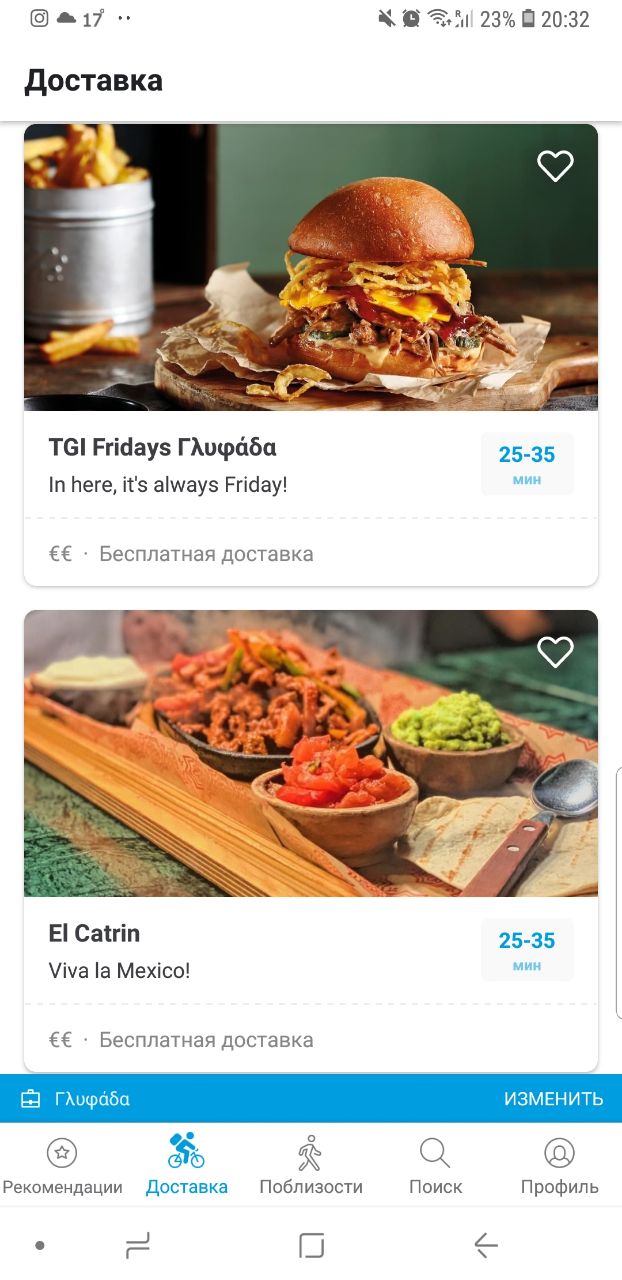Go back with the system back button
The height and width of the screenshot is (1280, 622).
(486, 1245)
